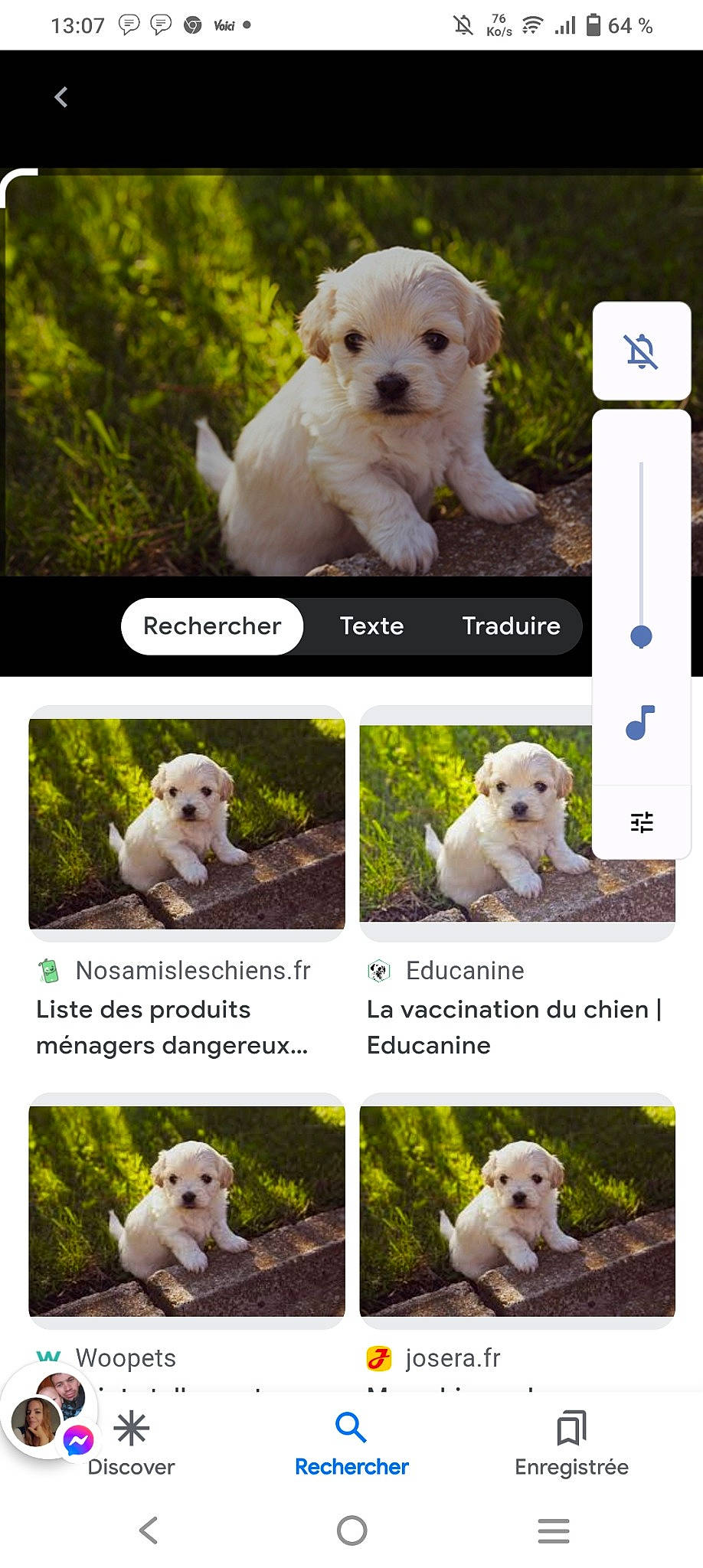This screenshot has height=1568, width=703.
Task: Open 'La vaccination du chien | Educanine' result
Action: 512,1027
